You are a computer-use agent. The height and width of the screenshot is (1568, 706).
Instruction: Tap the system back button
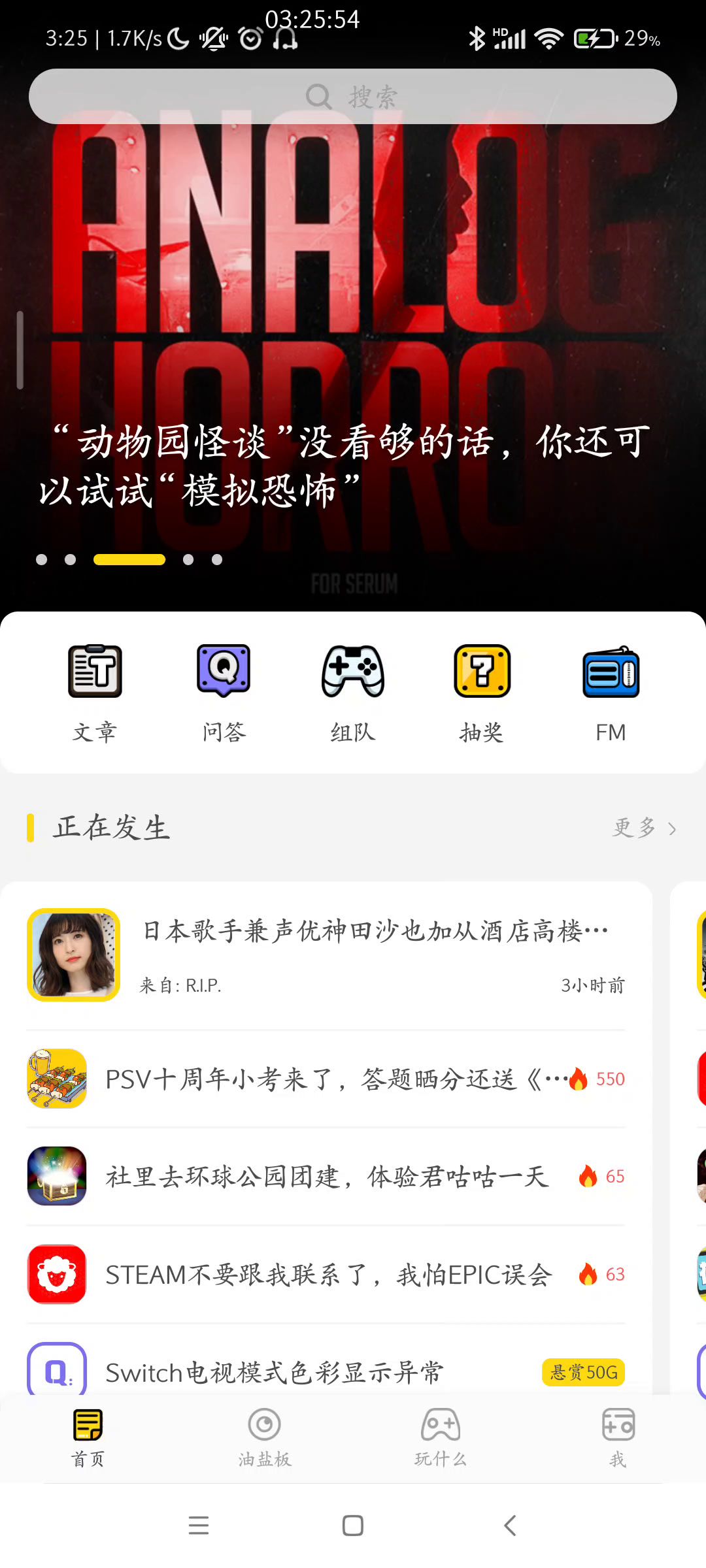point(511,1526)
